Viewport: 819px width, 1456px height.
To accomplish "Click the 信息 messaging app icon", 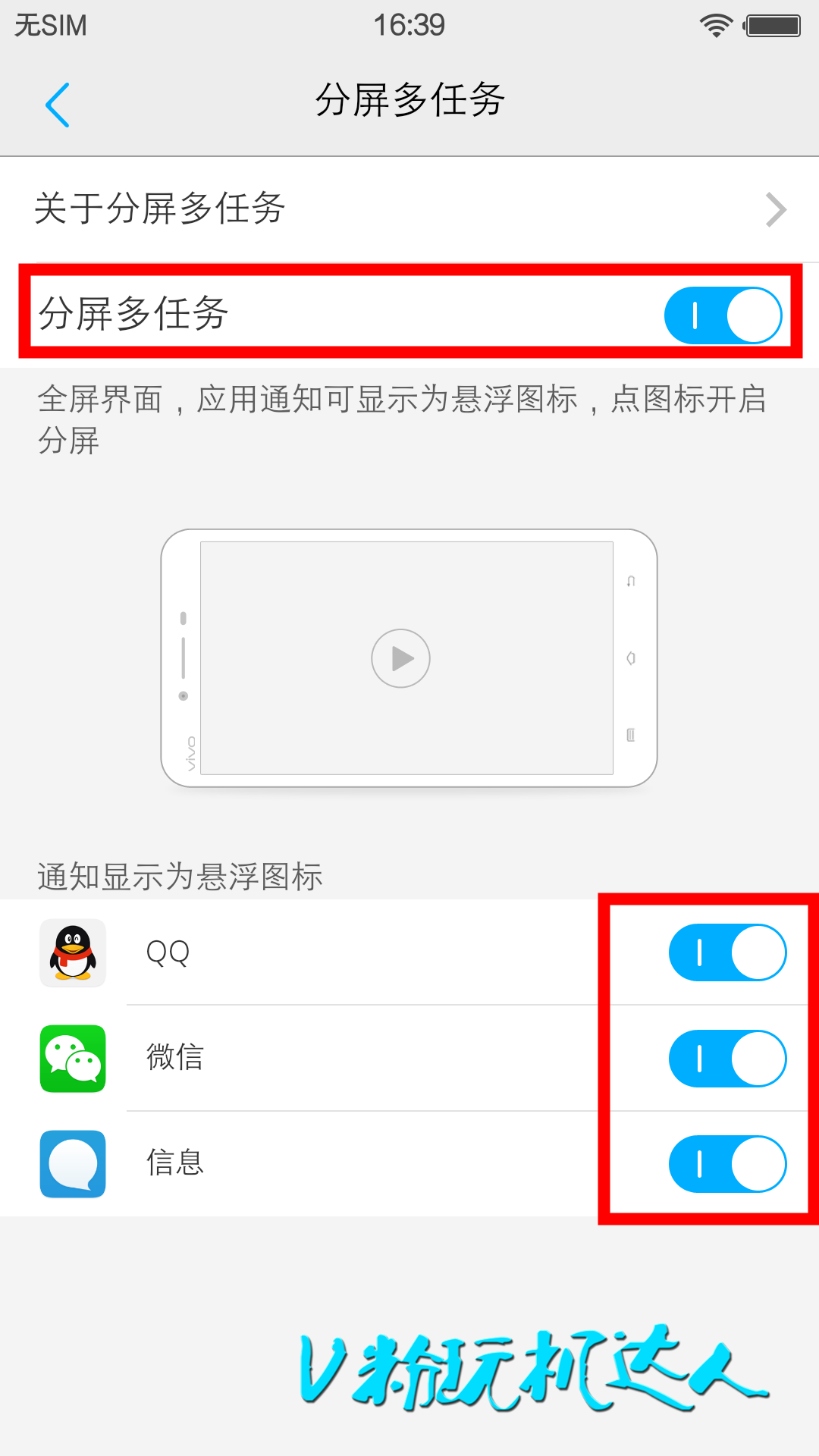I will click(x=72, y=1164).
